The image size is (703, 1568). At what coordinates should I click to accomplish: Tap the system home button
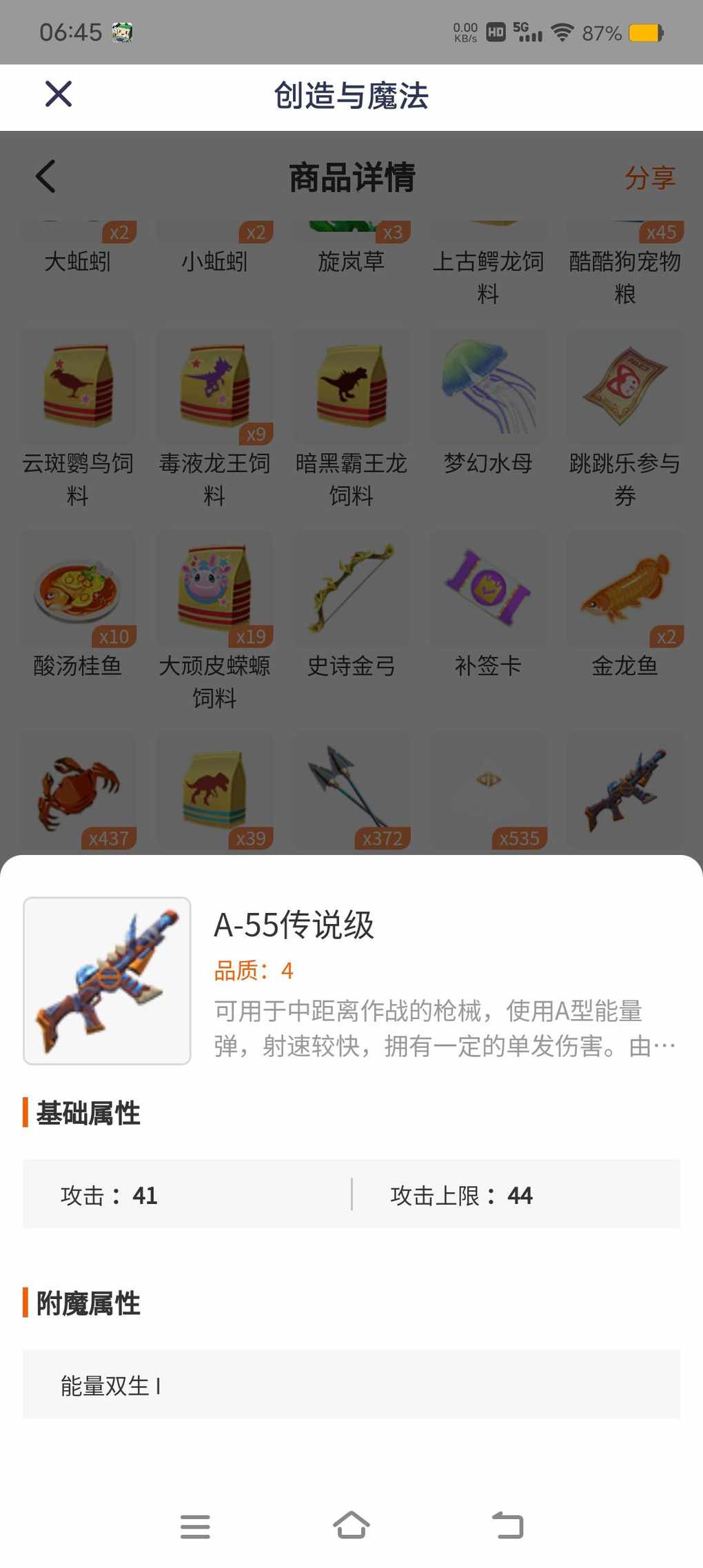pyautogui.click(x=351, y=1525)
